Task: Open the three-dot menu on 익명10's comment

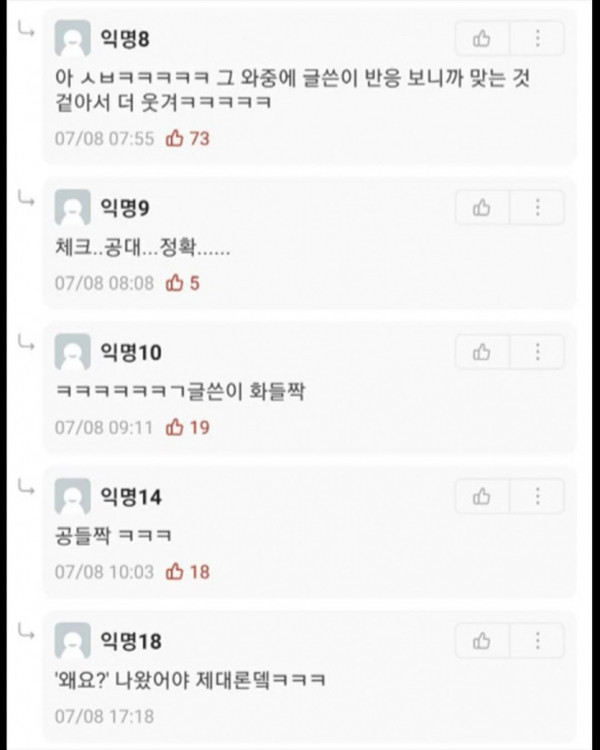Action: pyautogui.click(x=538, y=352)
